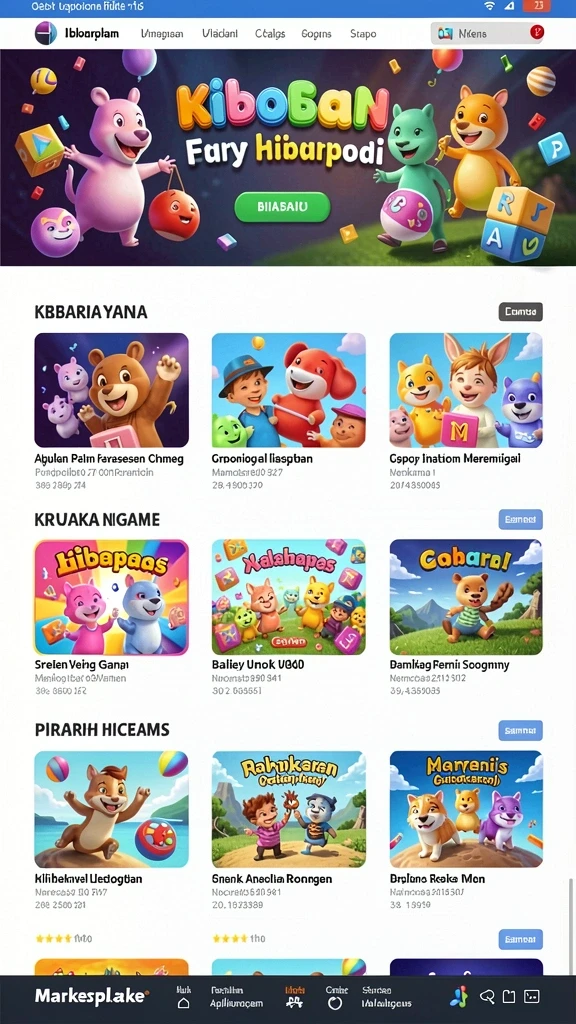576x1024 pixels.
Task: Tap the blue button beside KRUAKA NIGAME
Action: tap(520, 519)
